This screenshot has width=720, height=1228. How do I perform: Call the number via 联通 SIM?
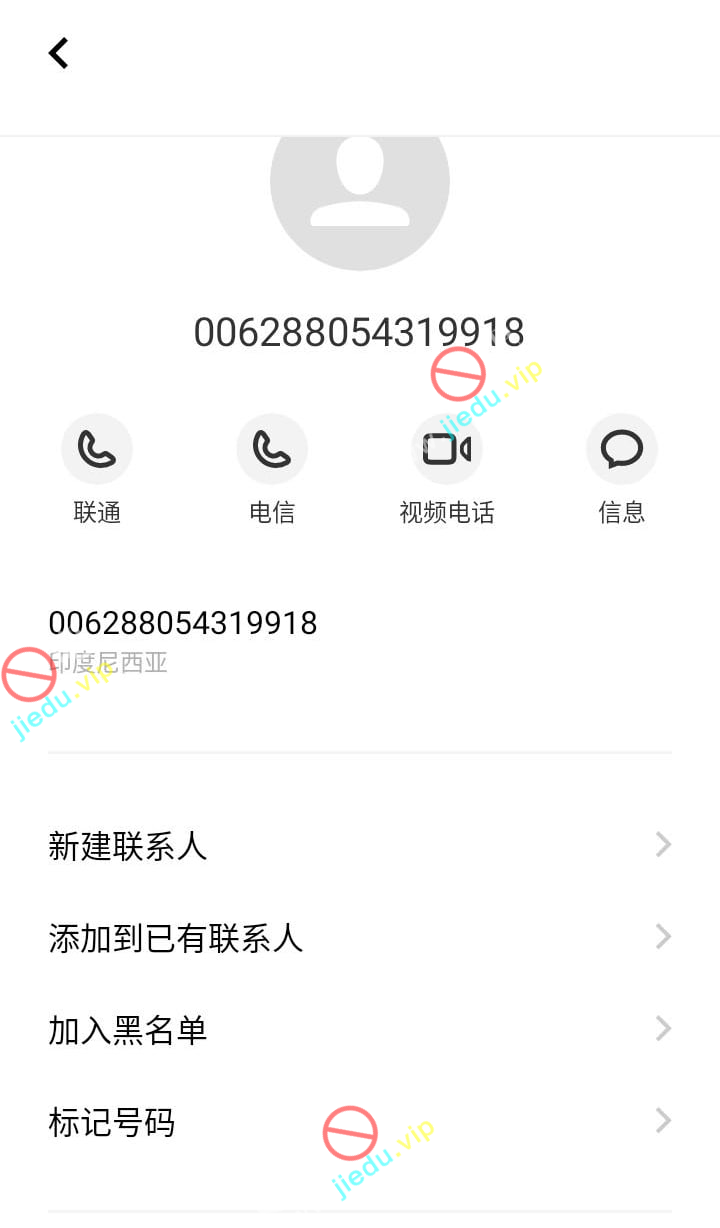[97, 450]
